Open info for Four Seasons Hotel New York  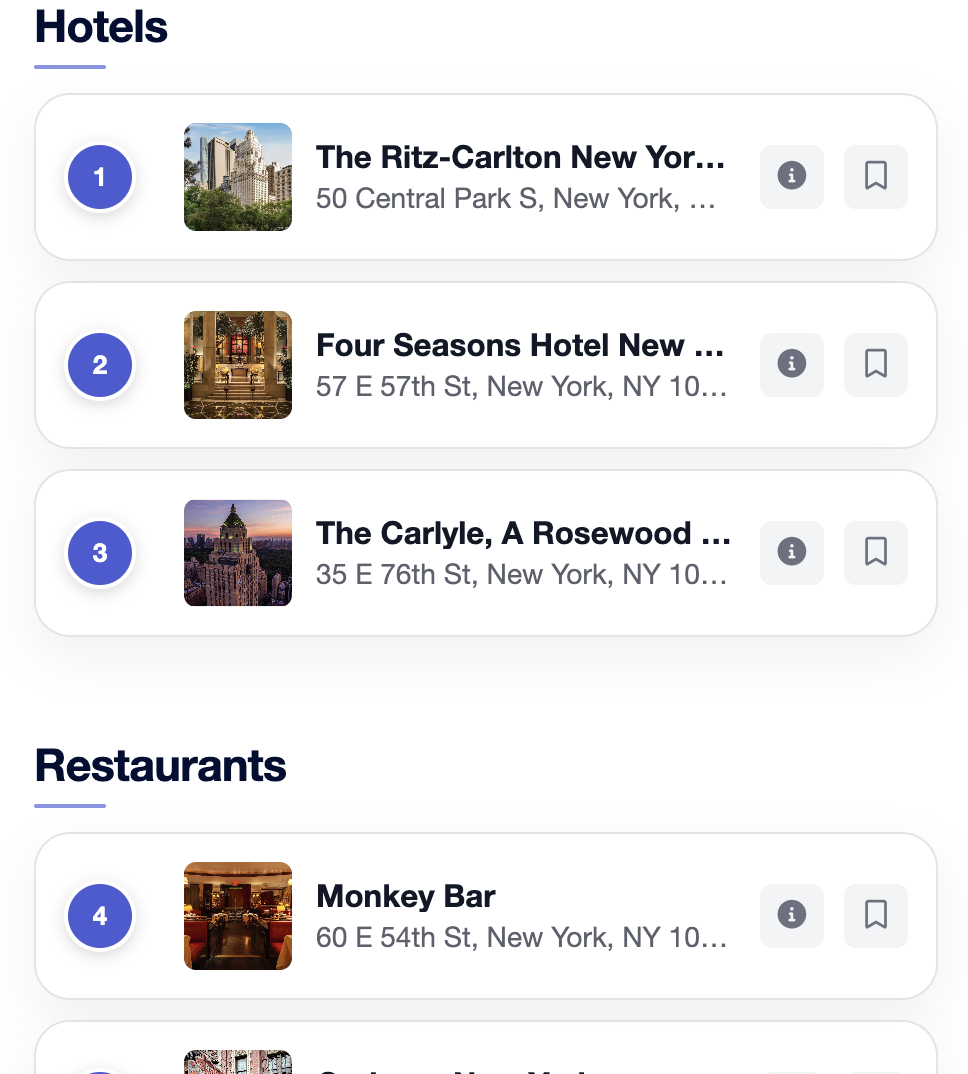[x=791, y=364]
